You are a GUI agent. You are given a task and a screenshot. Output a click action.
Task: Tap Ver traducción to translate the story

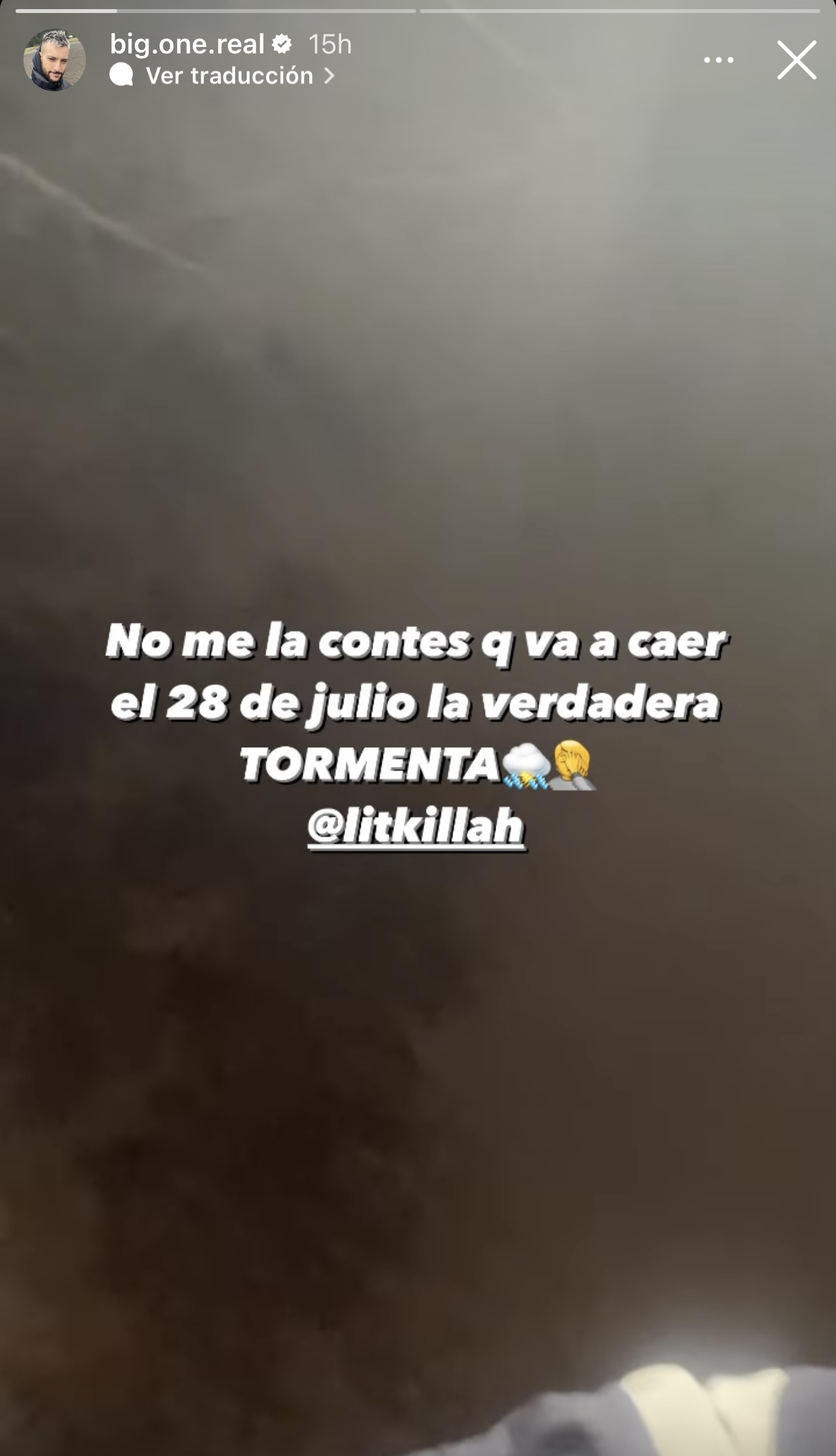(x=229, y=76)
